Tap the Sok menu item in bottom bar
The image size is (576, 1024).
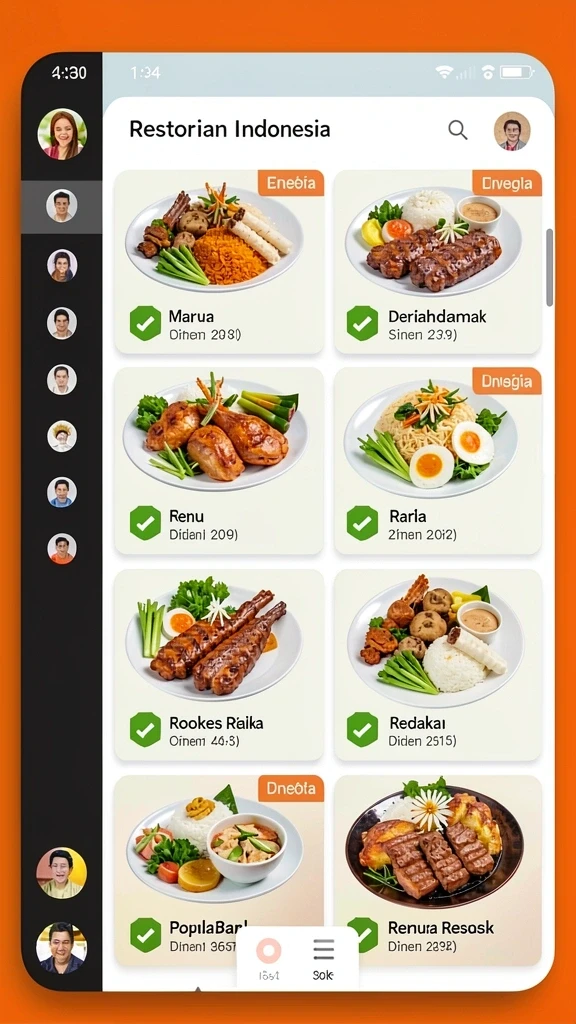click(x=323, y=958)
